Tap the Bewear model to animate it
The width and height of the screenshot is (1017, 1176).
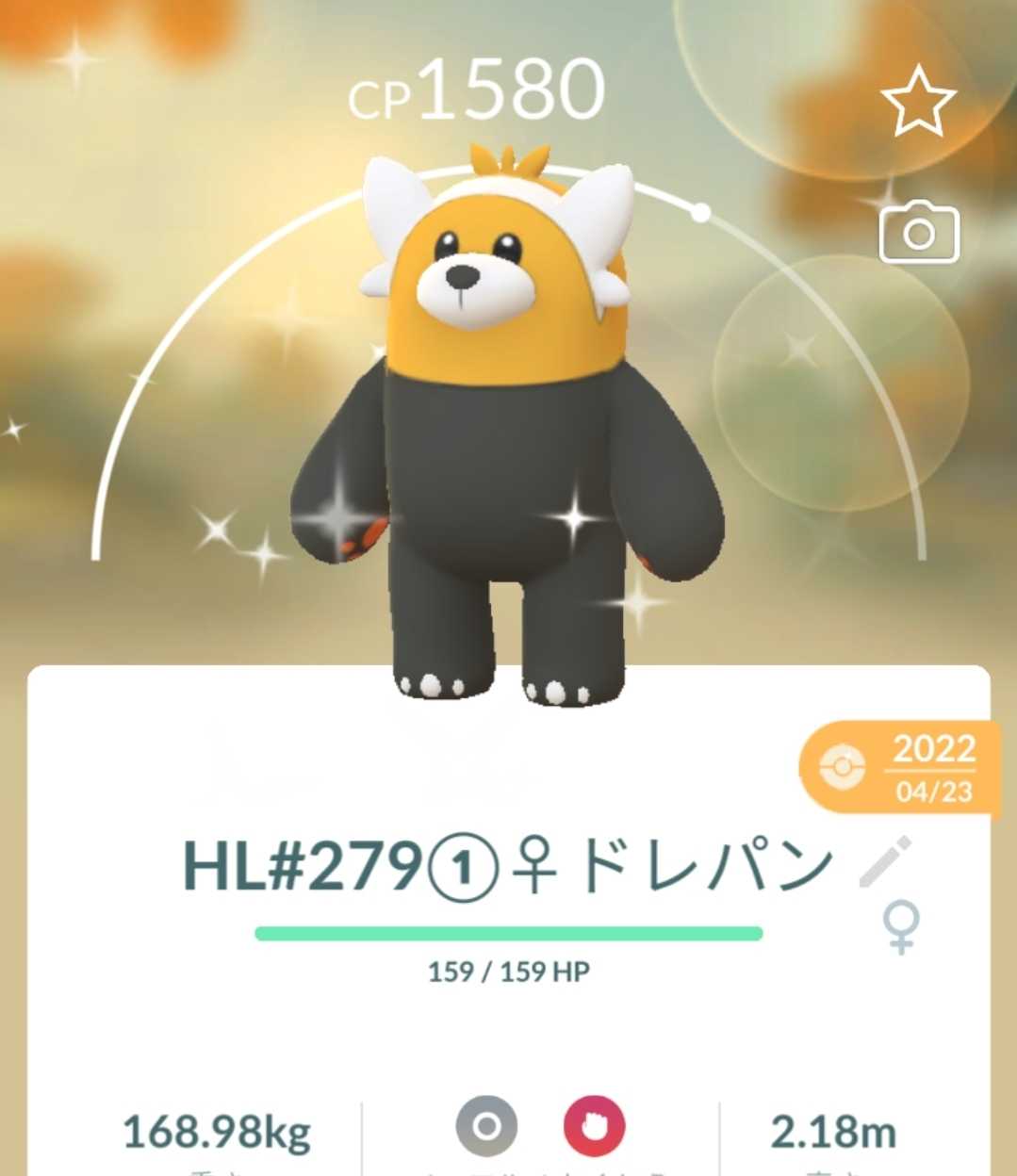[x=507, y=433]
